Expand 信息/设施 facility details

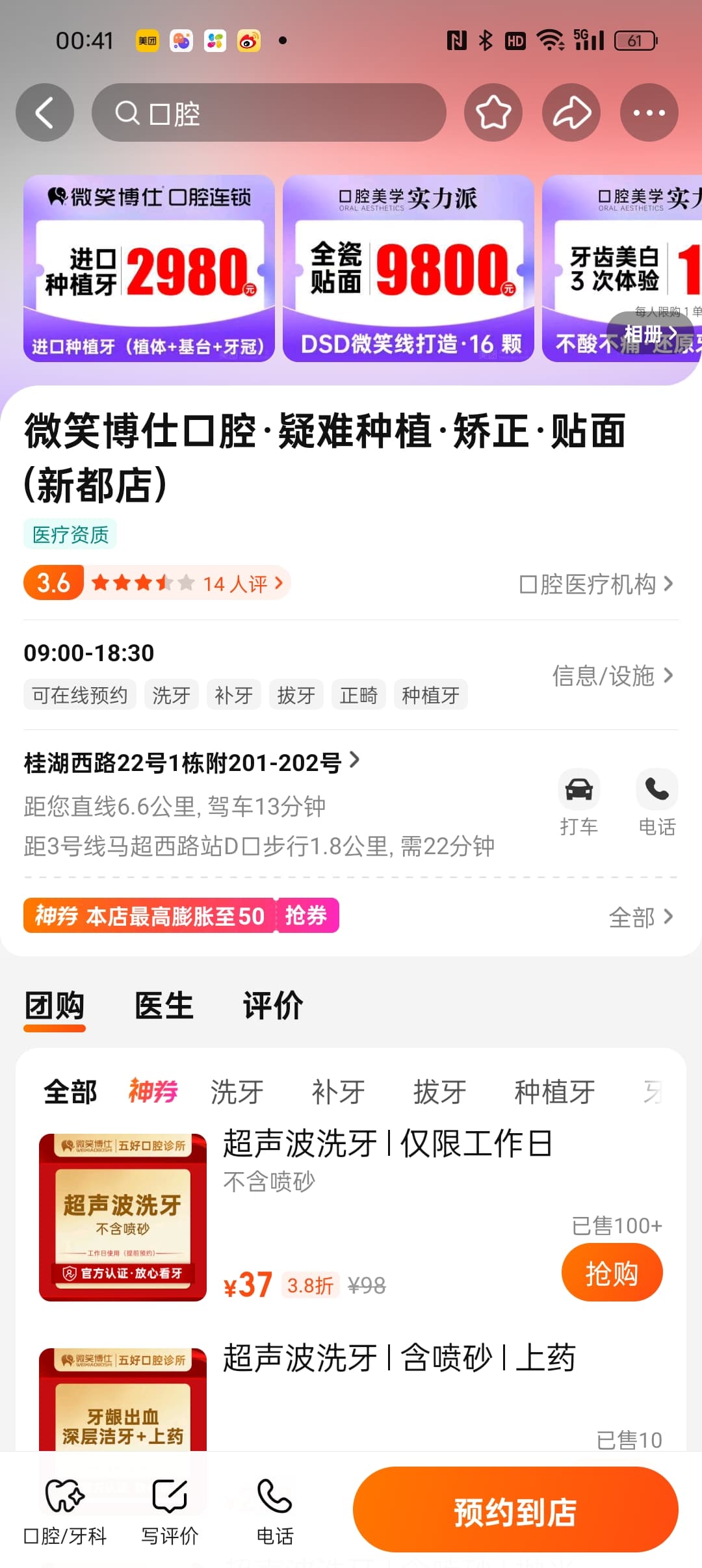611,676
